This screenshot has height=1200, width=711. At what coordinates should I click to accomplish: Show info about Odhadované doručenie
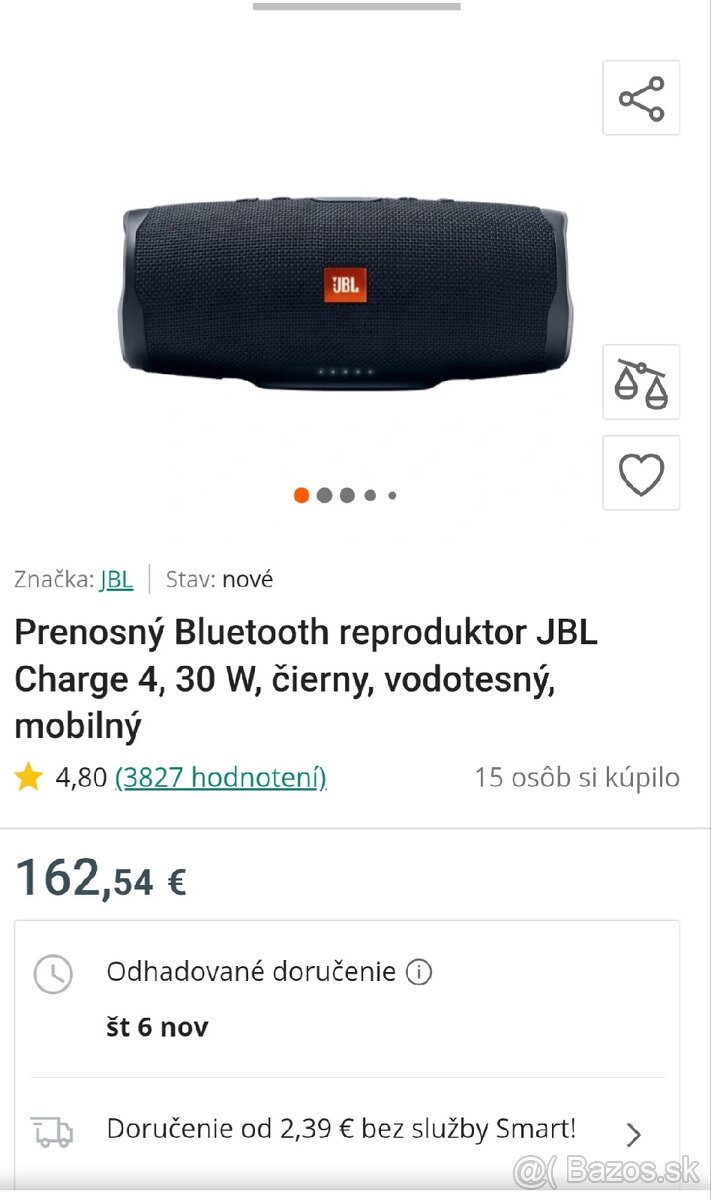coord(419,971)
